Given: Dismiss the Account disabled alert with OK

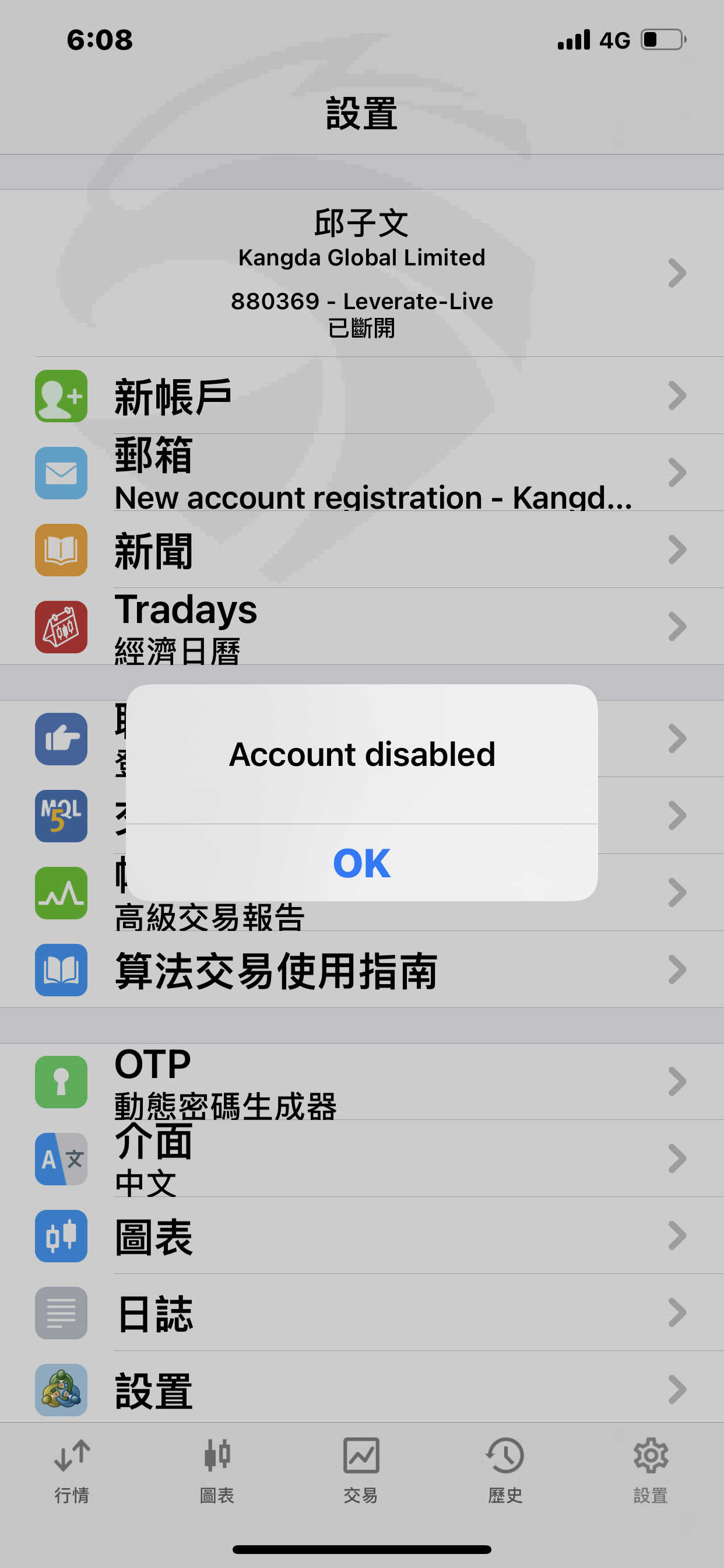Looking at the screenshot, I should pos(361,863).
